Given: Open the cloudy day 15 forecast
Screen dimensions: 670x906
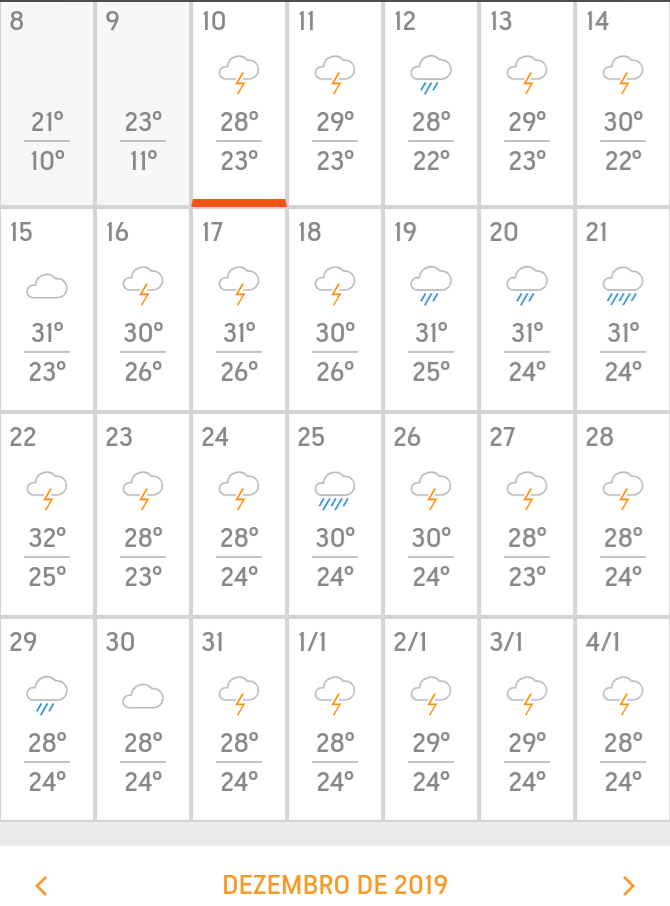Looking at the screenshot, I should [x=47, y=309].
